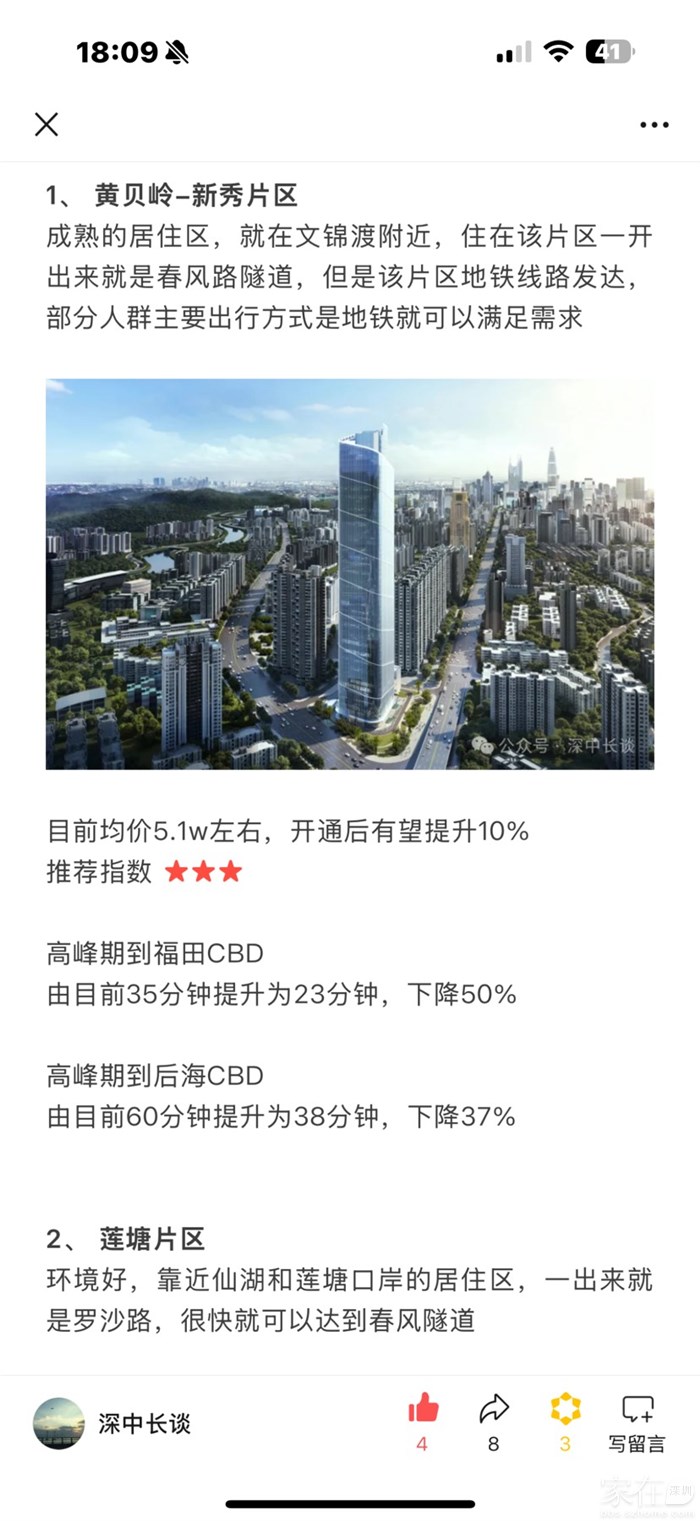The height and width of the screenshot is (1521, 700).
Task: View the skyscraper image in full
Action: click(x=350, y=574)
